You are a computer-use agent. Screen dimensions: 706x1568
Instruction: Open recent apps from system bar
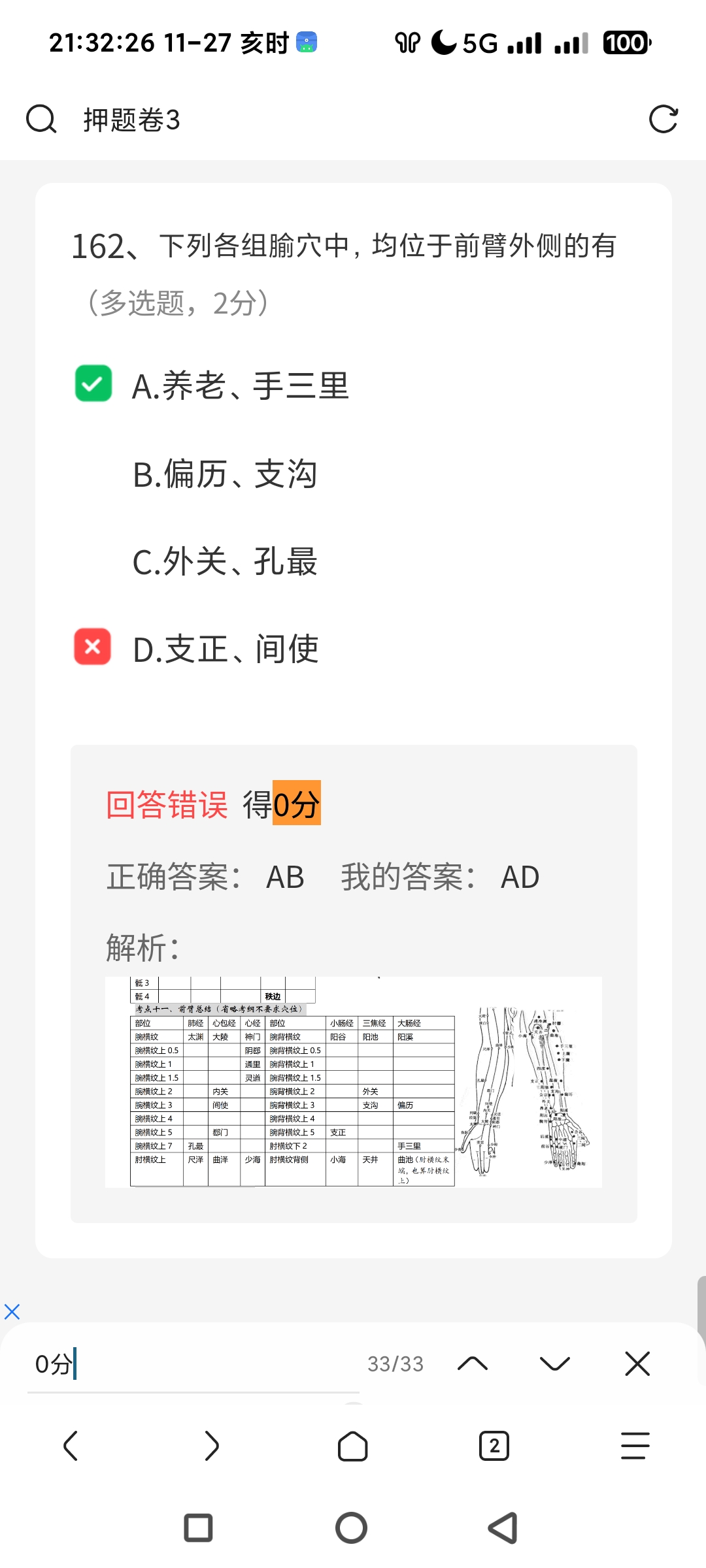tap(199, 1528)
